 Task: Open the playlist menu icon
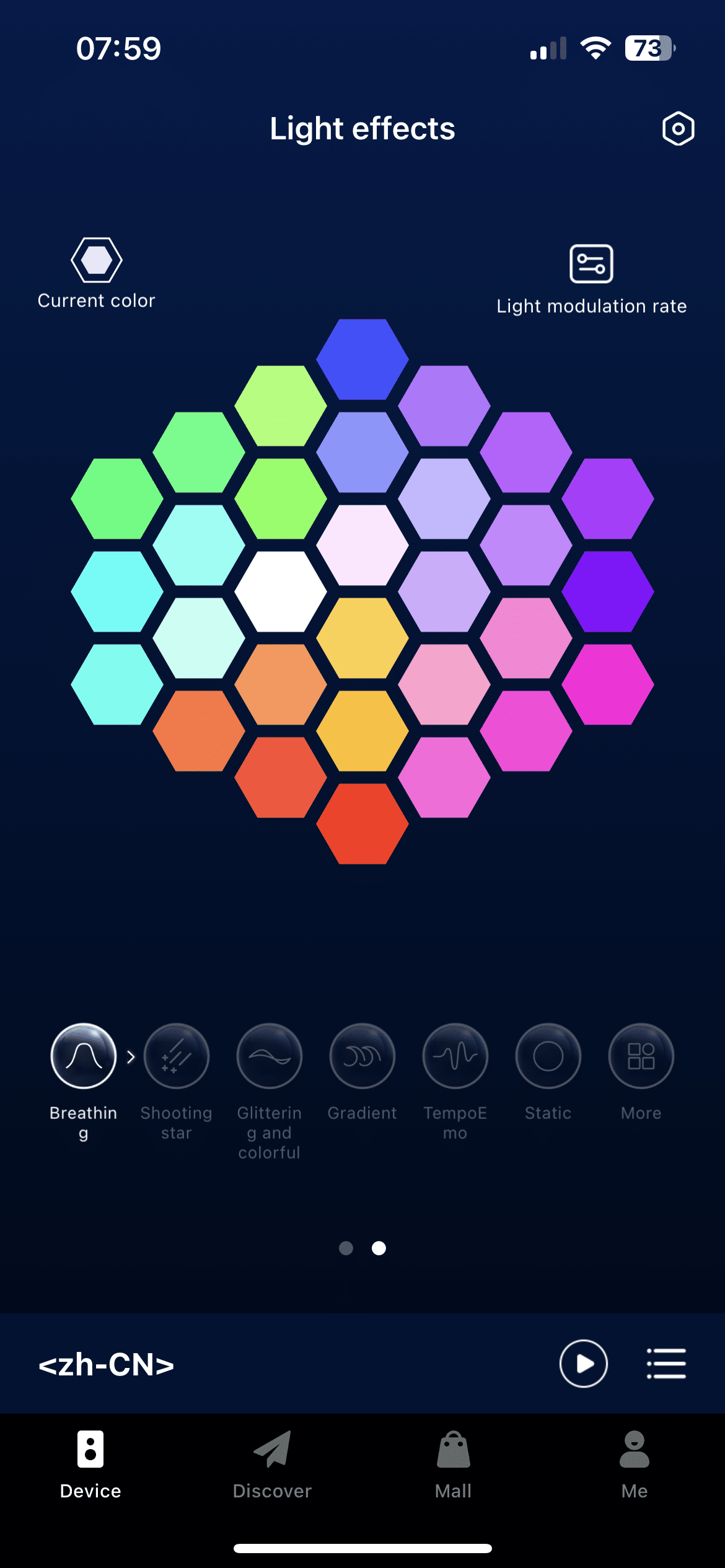[x=666, y=1364]
